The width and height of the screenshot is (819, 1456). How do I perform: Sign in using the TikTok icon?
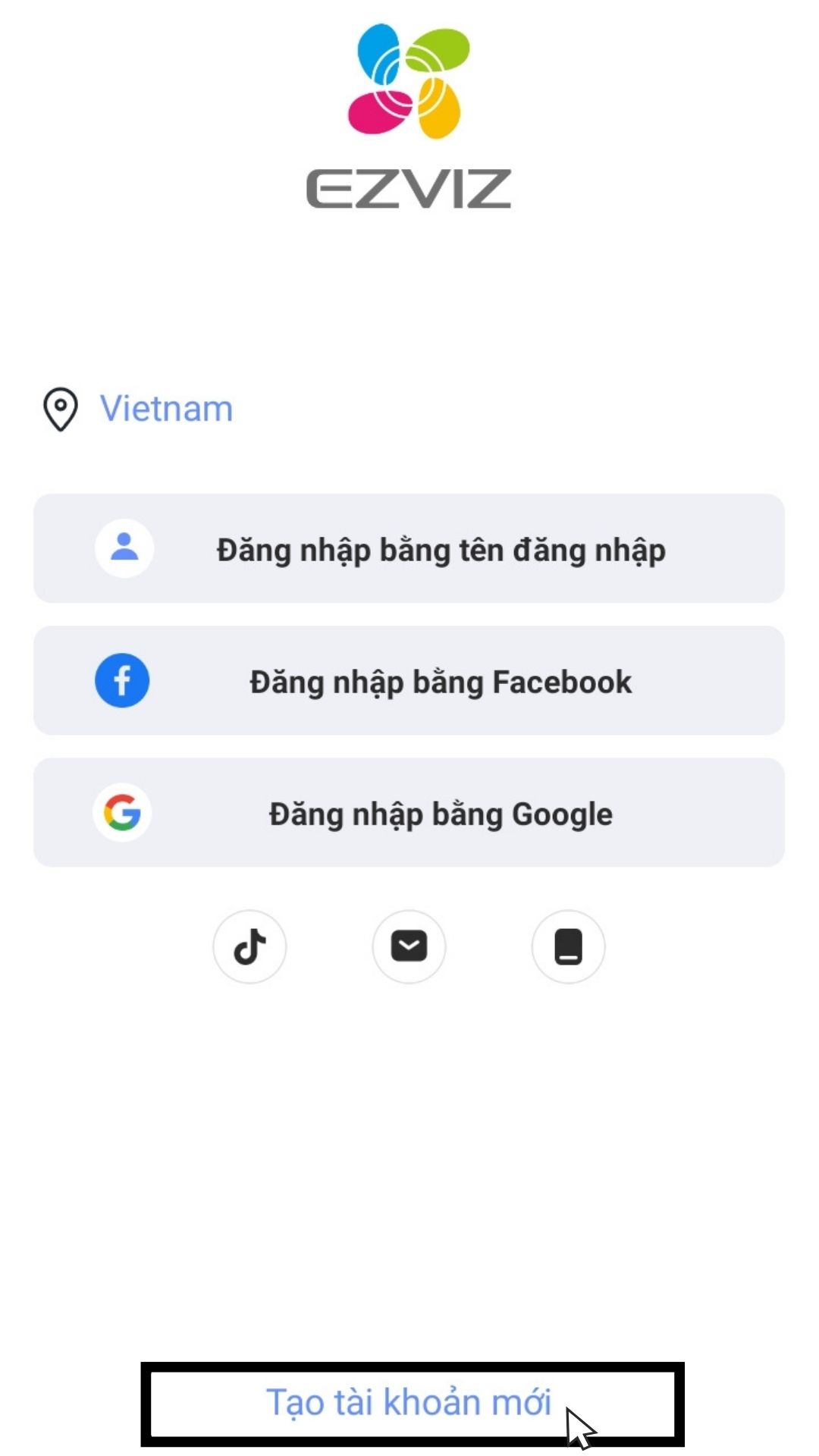(249, 946)
